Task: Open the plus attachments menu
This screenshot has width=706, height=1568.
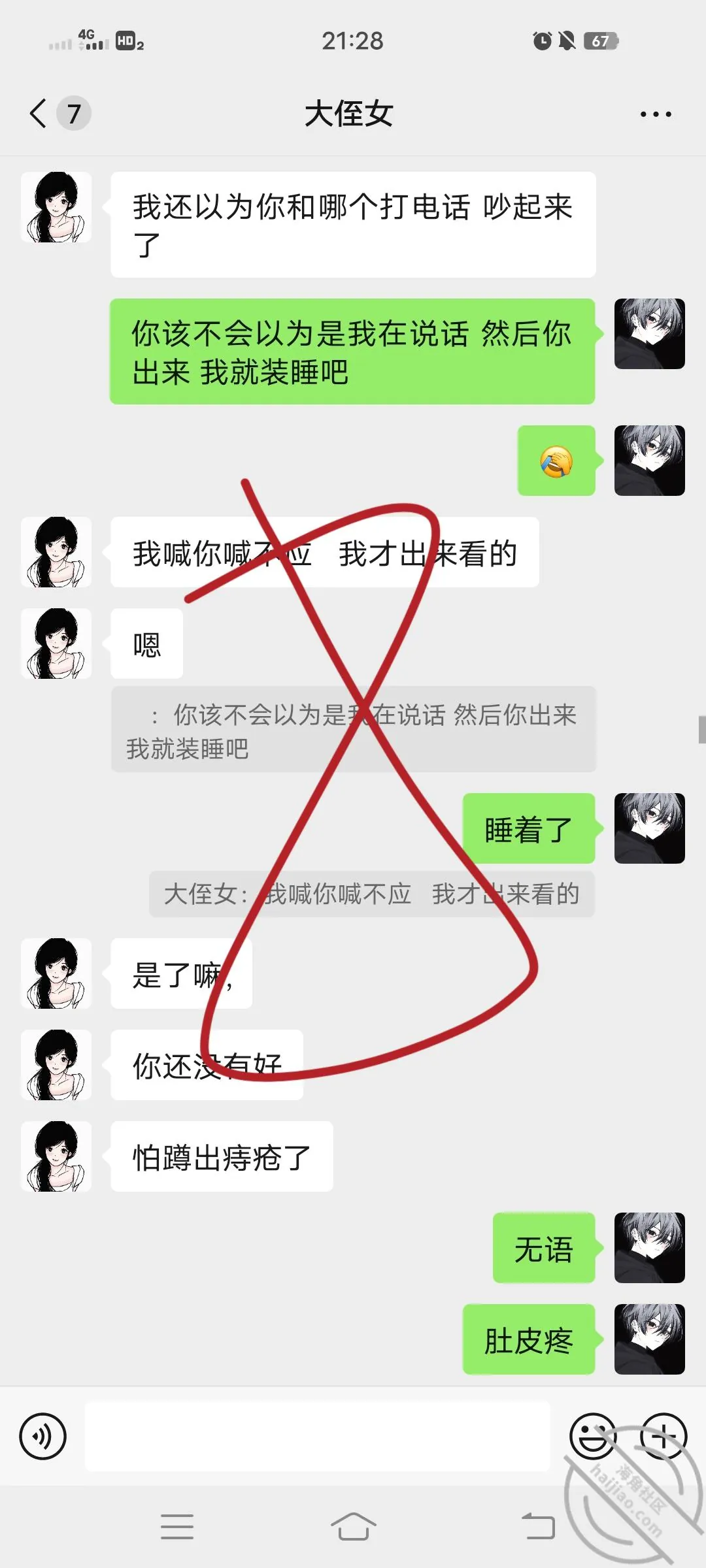Action: [x=664, y=1436]
